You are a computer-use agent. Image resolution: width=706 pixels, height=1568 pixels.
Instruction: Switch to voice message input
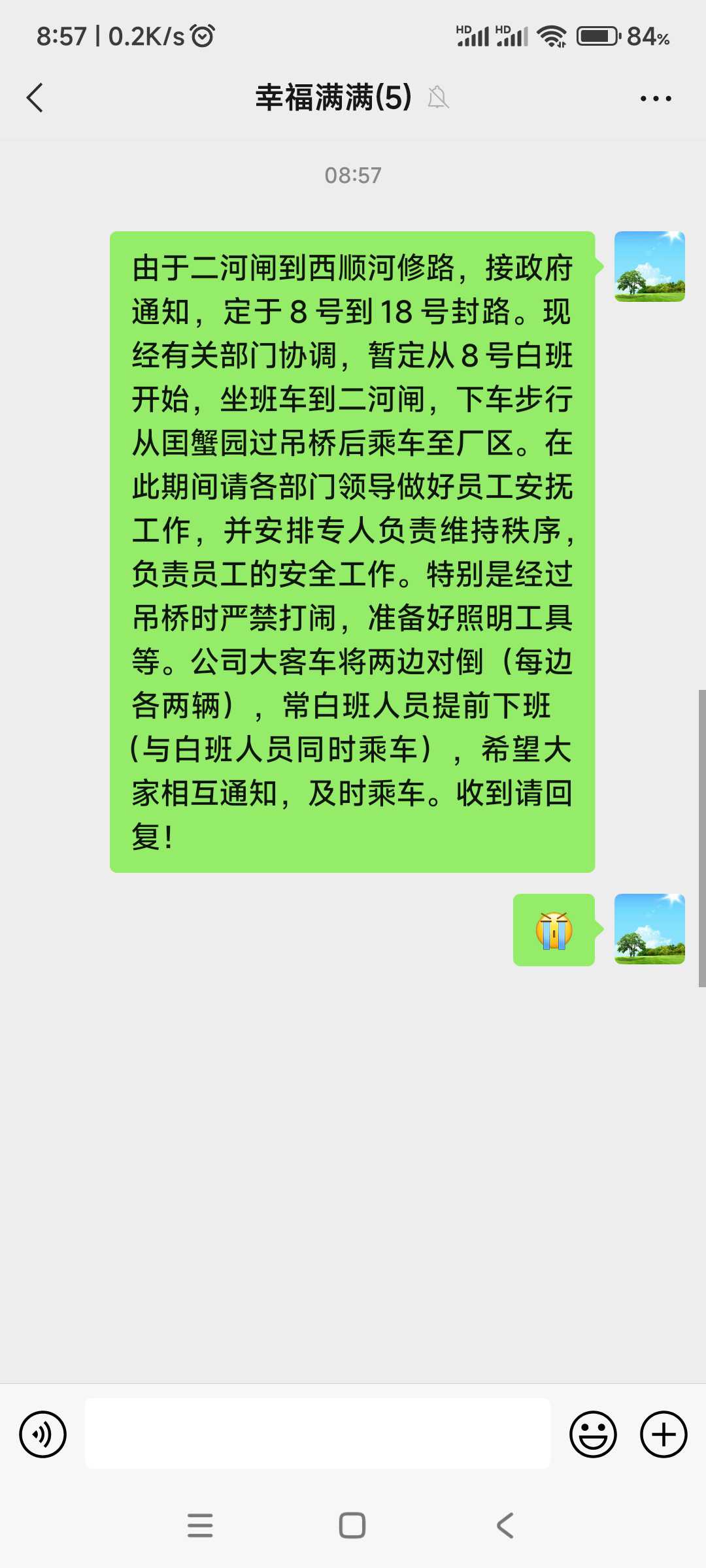tap(43, 1435)
